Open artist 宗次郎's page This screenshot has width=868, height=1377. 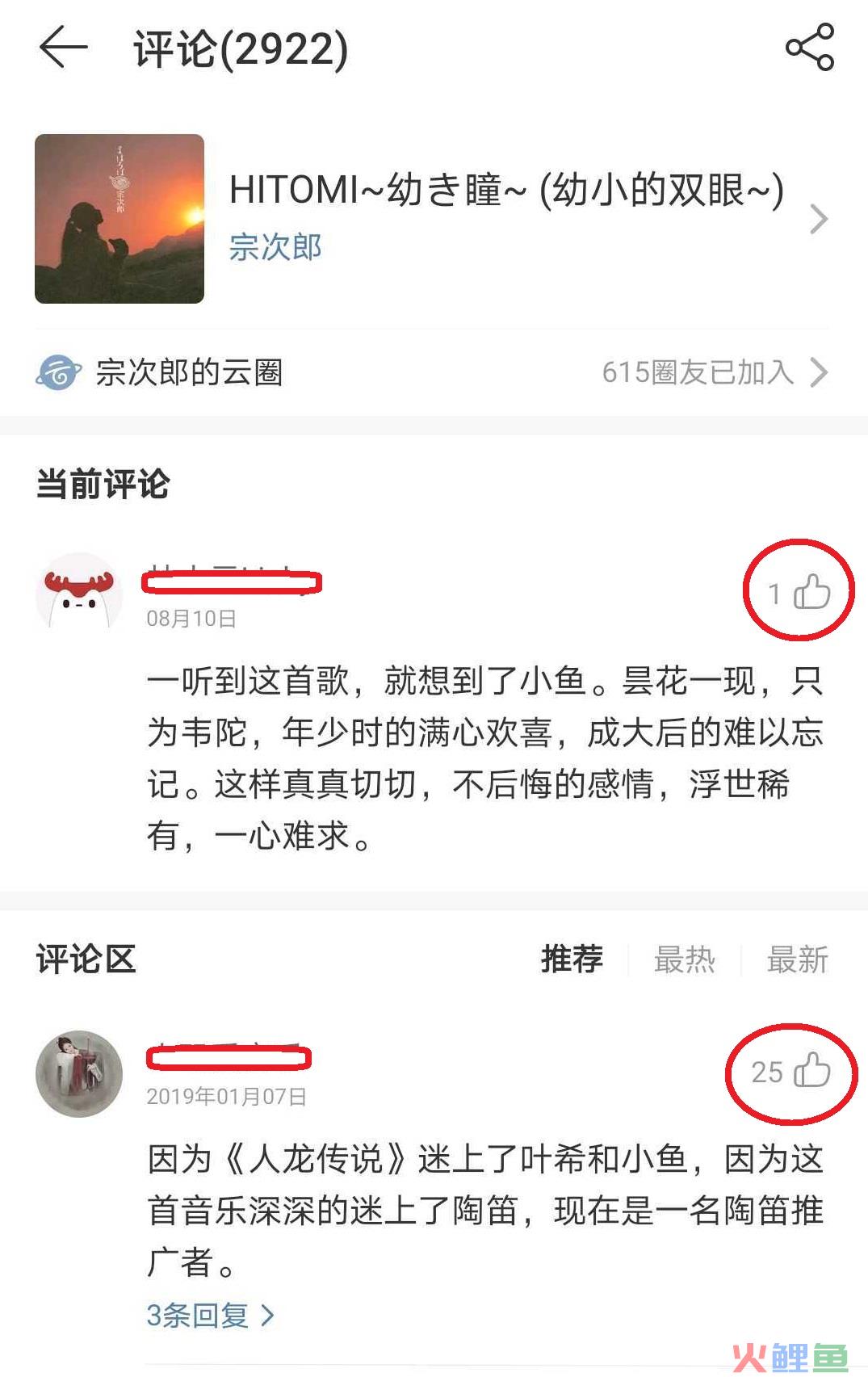click(x=275, y=247)
